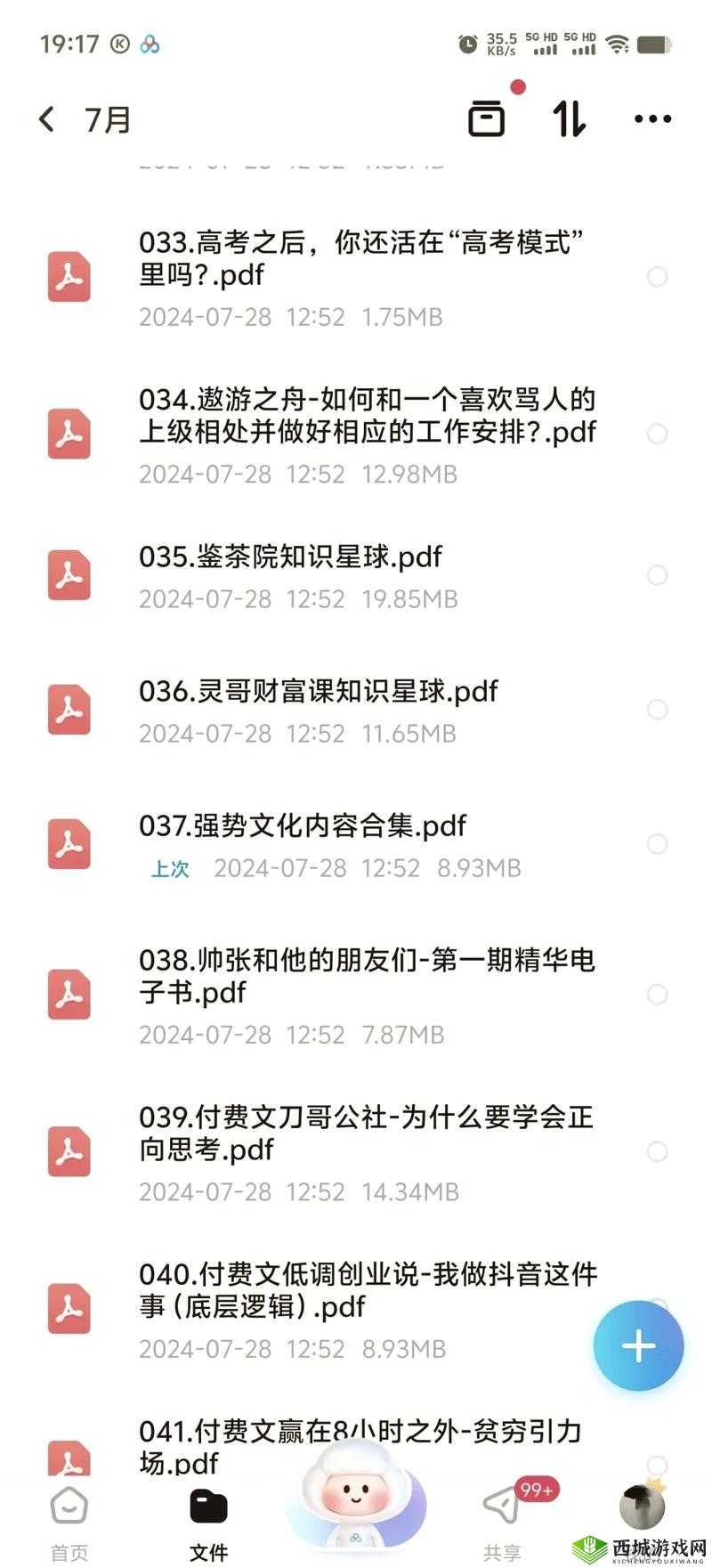
Task: Tap the PDF icon of 037.强势文化内容合集.pdf
Action: (x=69, y=844)
